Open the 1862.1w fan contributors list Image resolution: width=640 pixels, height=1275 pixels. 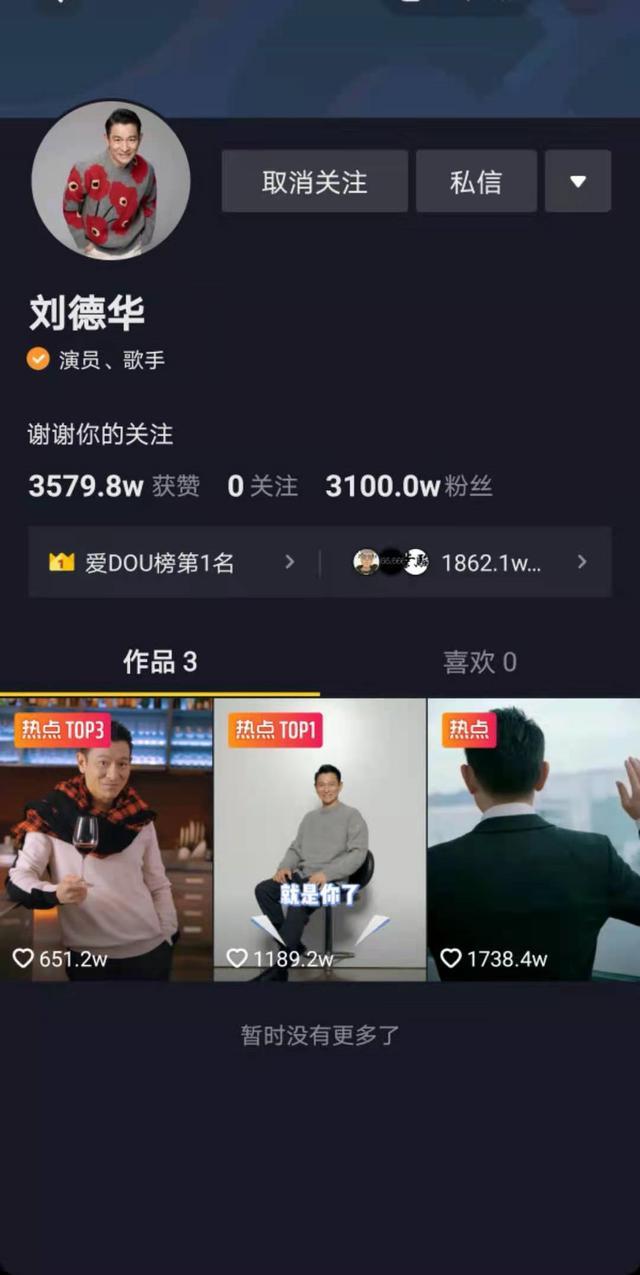point(470,562)
